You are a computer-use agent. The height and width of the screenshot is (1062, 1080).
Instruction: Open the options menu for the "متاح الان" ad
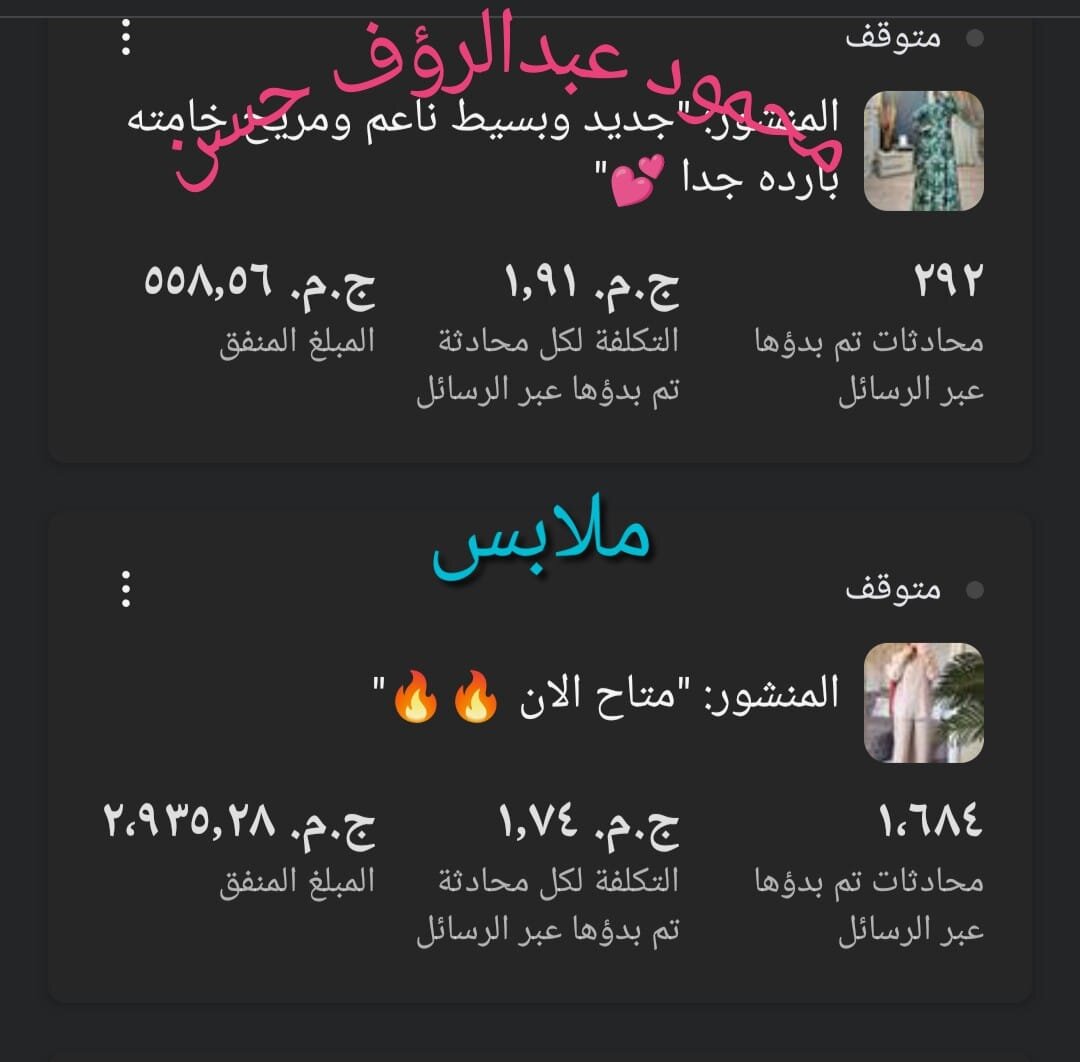[x=126, y=589]
